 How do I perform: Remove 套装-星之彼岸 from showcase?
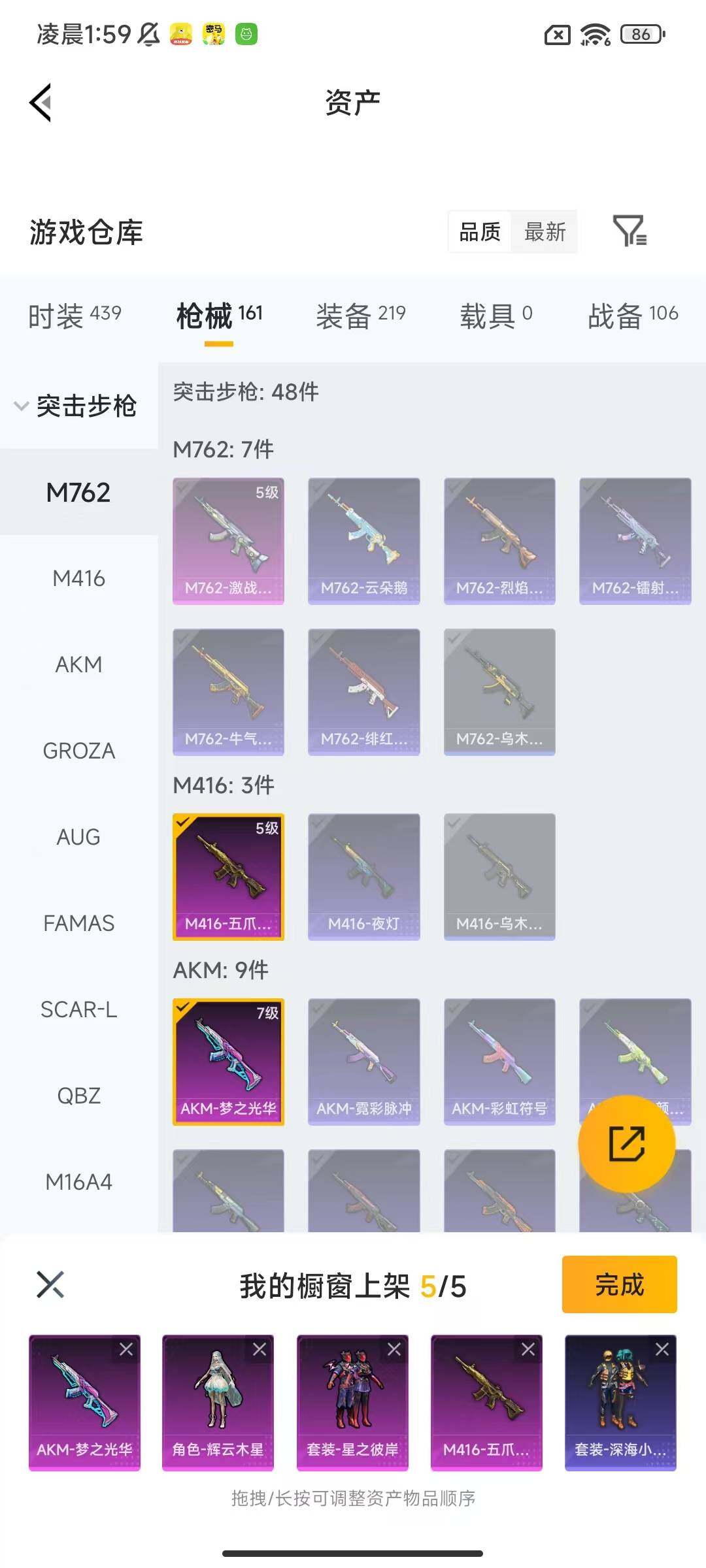394,1349
